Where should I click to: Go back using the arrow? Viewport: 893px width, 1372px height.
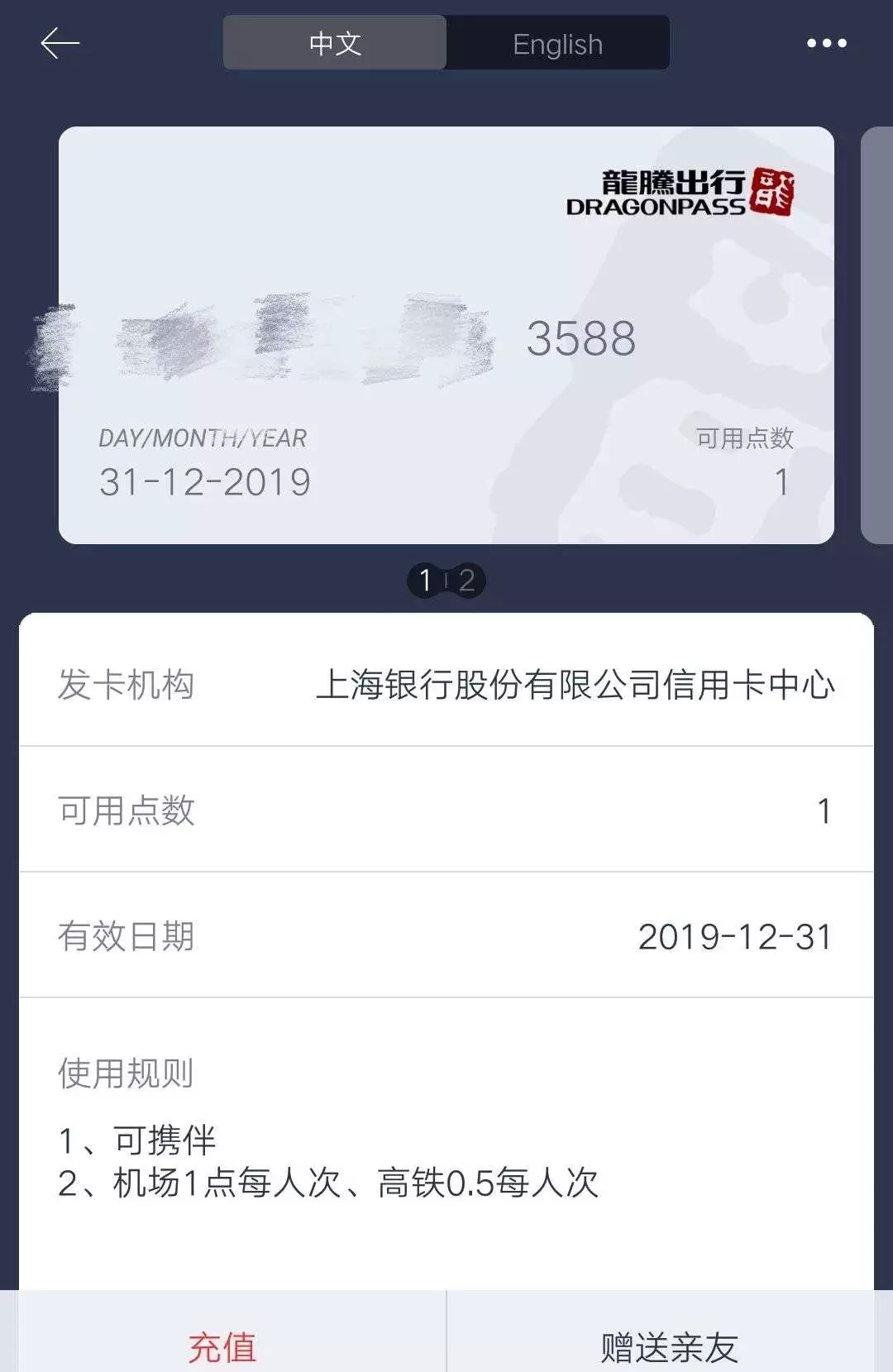pyautogui.click(x=60, y=43)
